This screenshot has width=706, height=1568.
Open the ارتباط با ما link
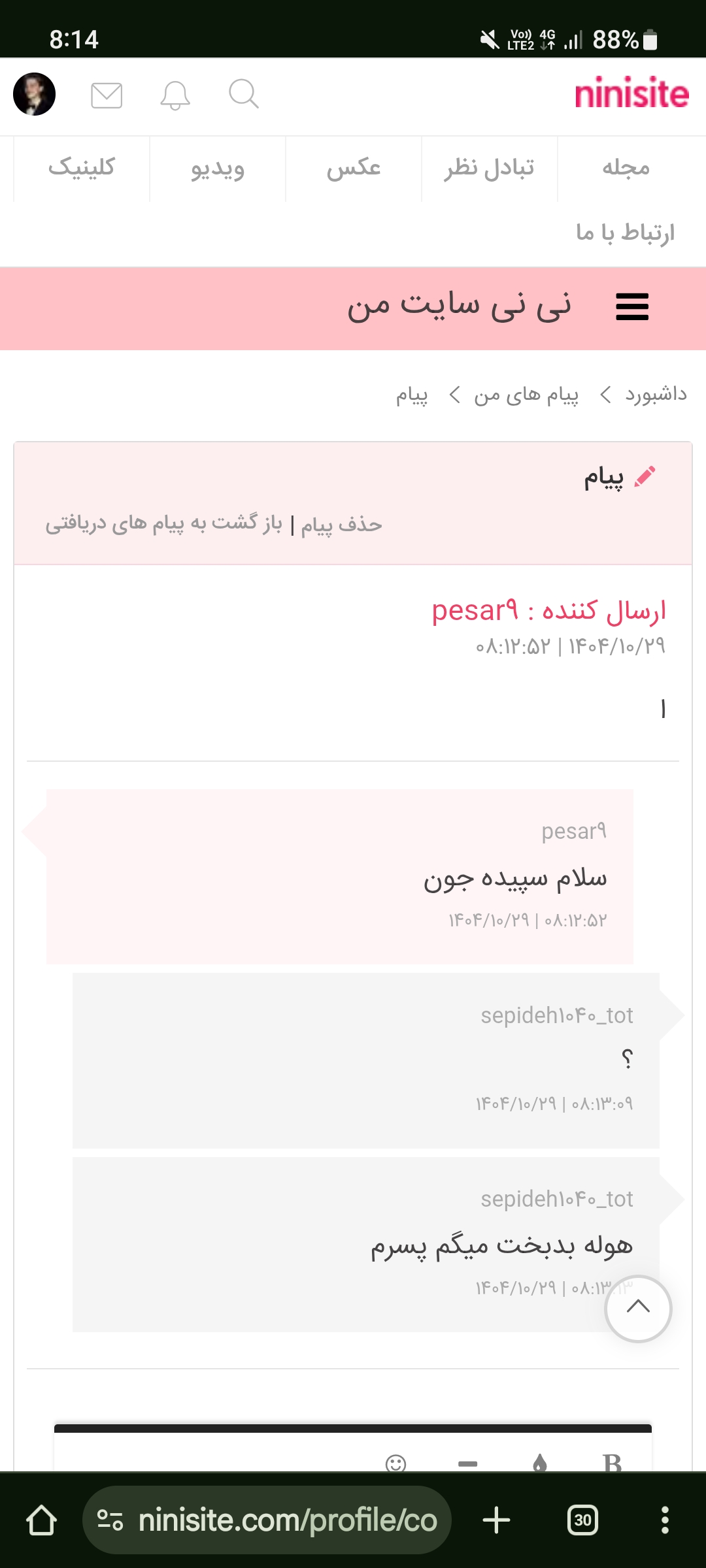point(625,233)
